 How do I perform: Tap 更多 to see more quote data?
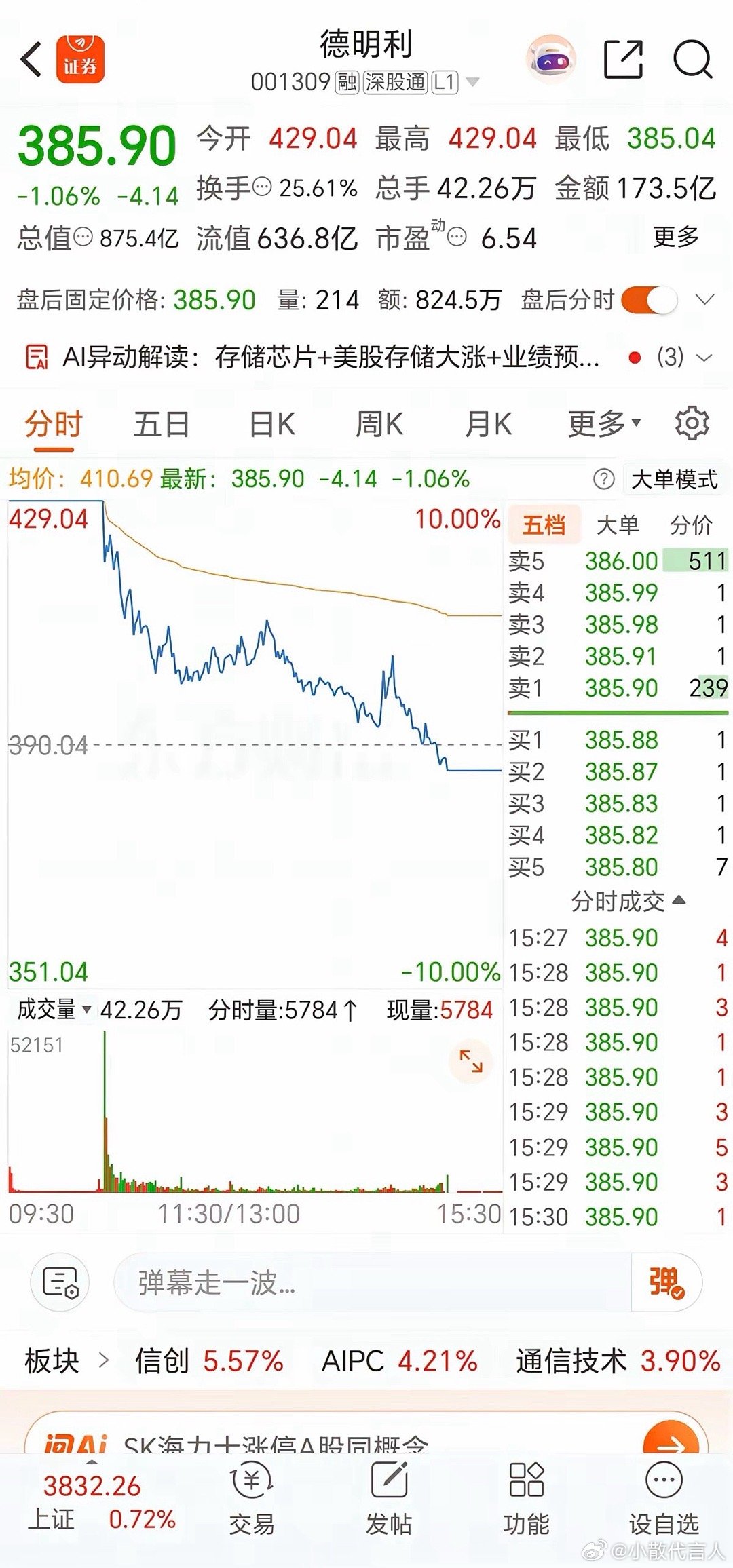point(675,237)
